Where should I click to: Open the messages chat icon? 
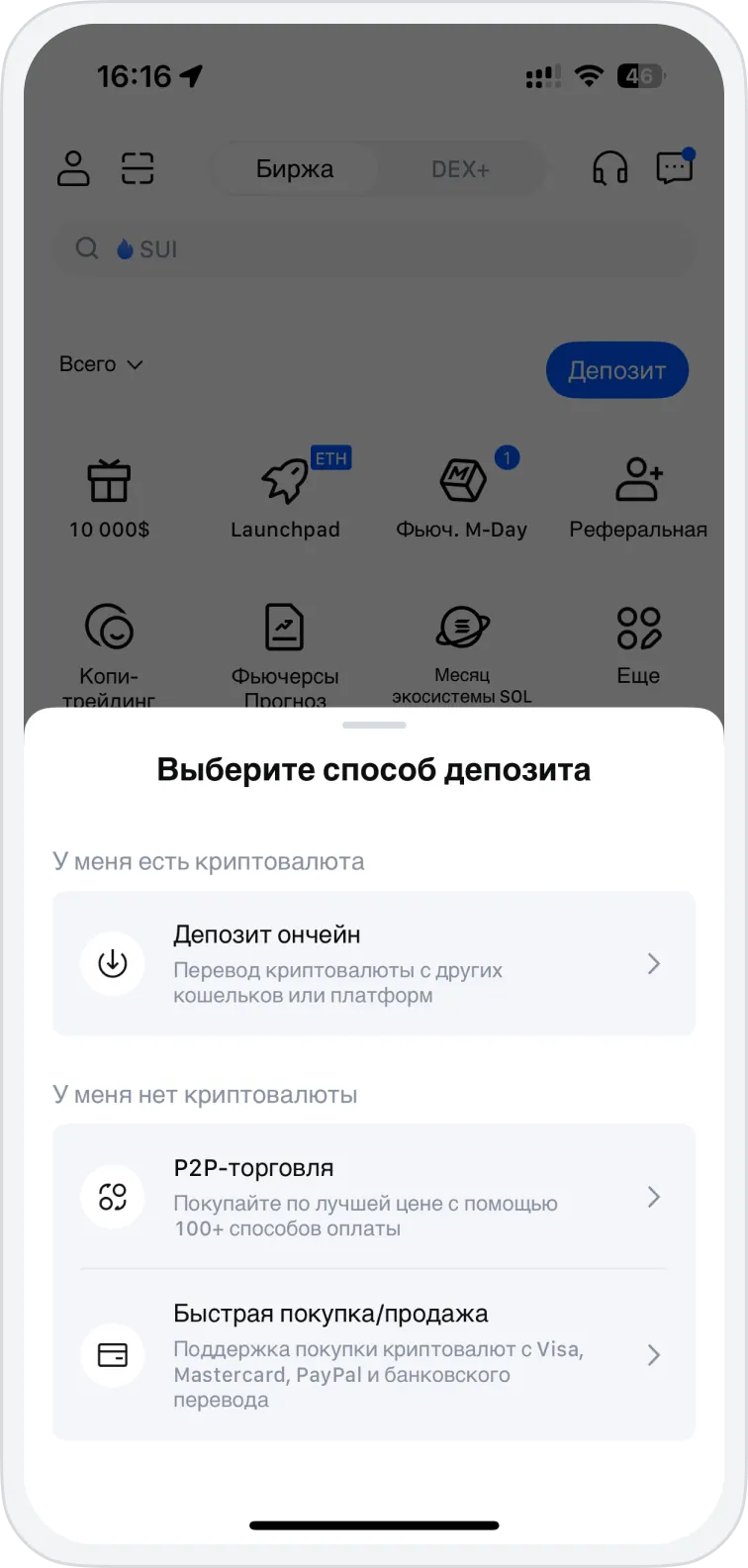(x=675, y=167)
